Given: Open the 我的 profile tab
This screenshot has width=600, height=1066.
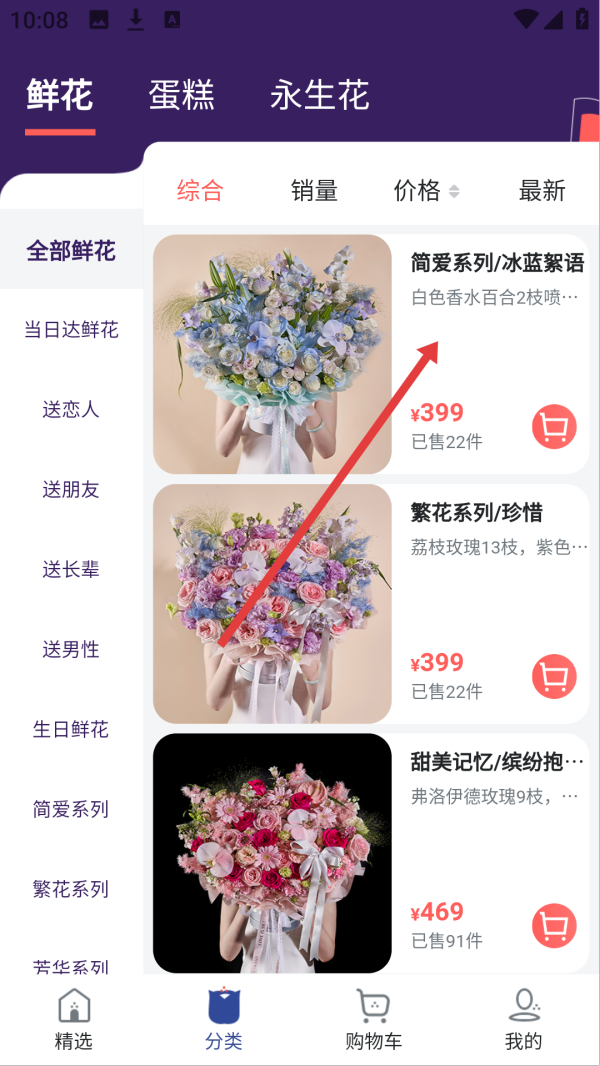Looking at the screenshot, I should coord(523,1020).
